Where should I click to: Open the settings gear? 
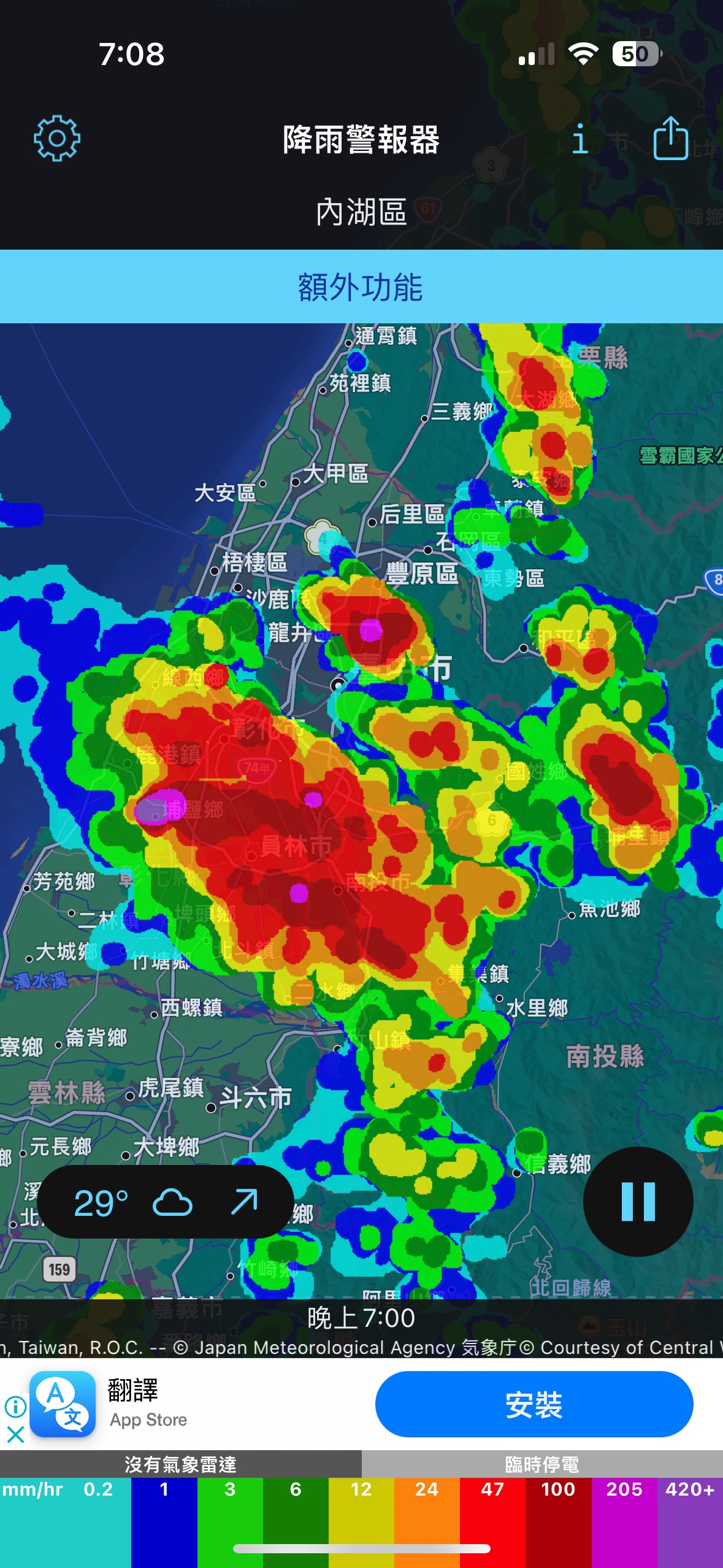(x=56, y=139)
